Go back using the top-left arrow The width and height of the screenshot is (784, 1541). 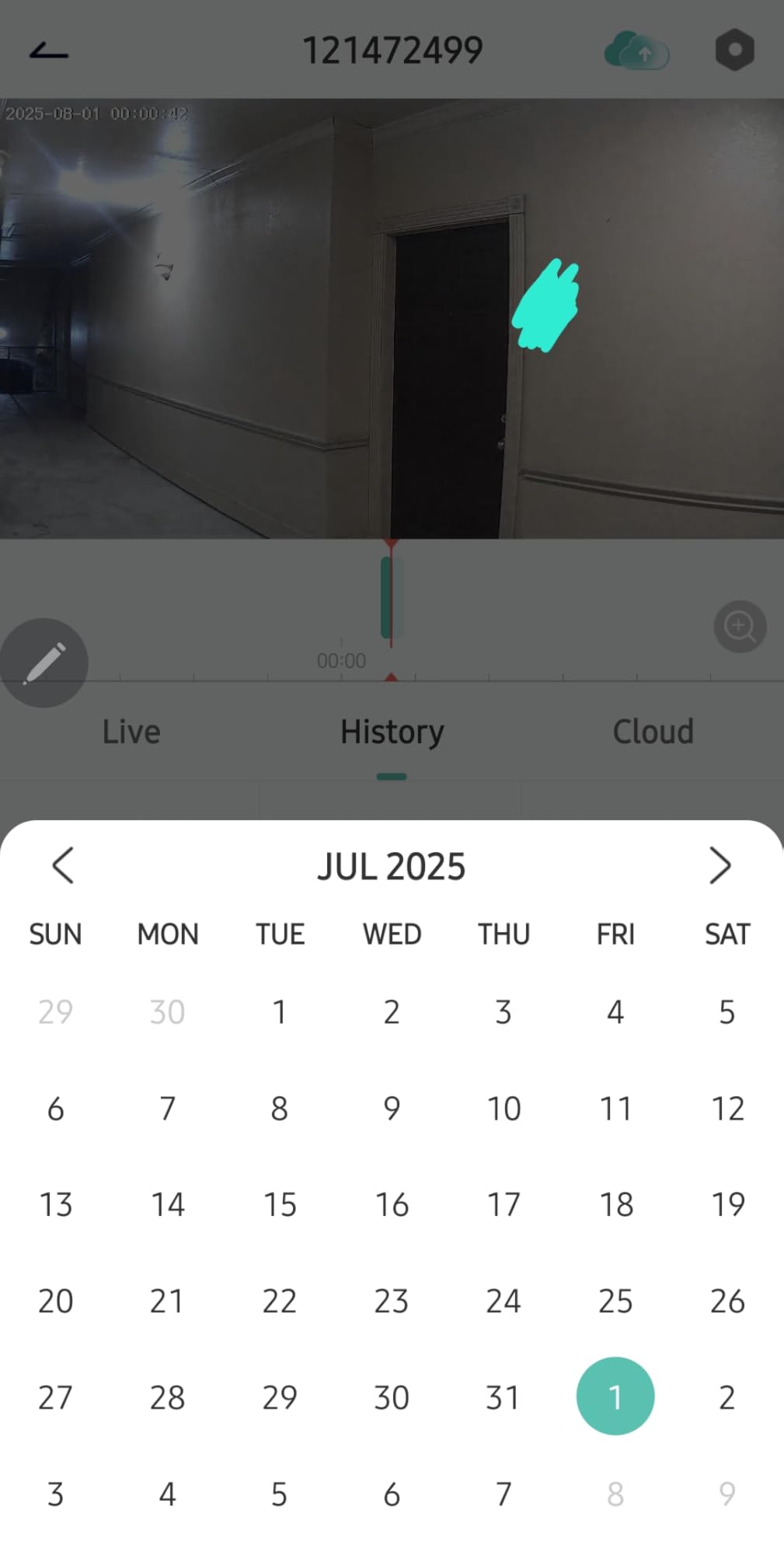pos(49,51)
